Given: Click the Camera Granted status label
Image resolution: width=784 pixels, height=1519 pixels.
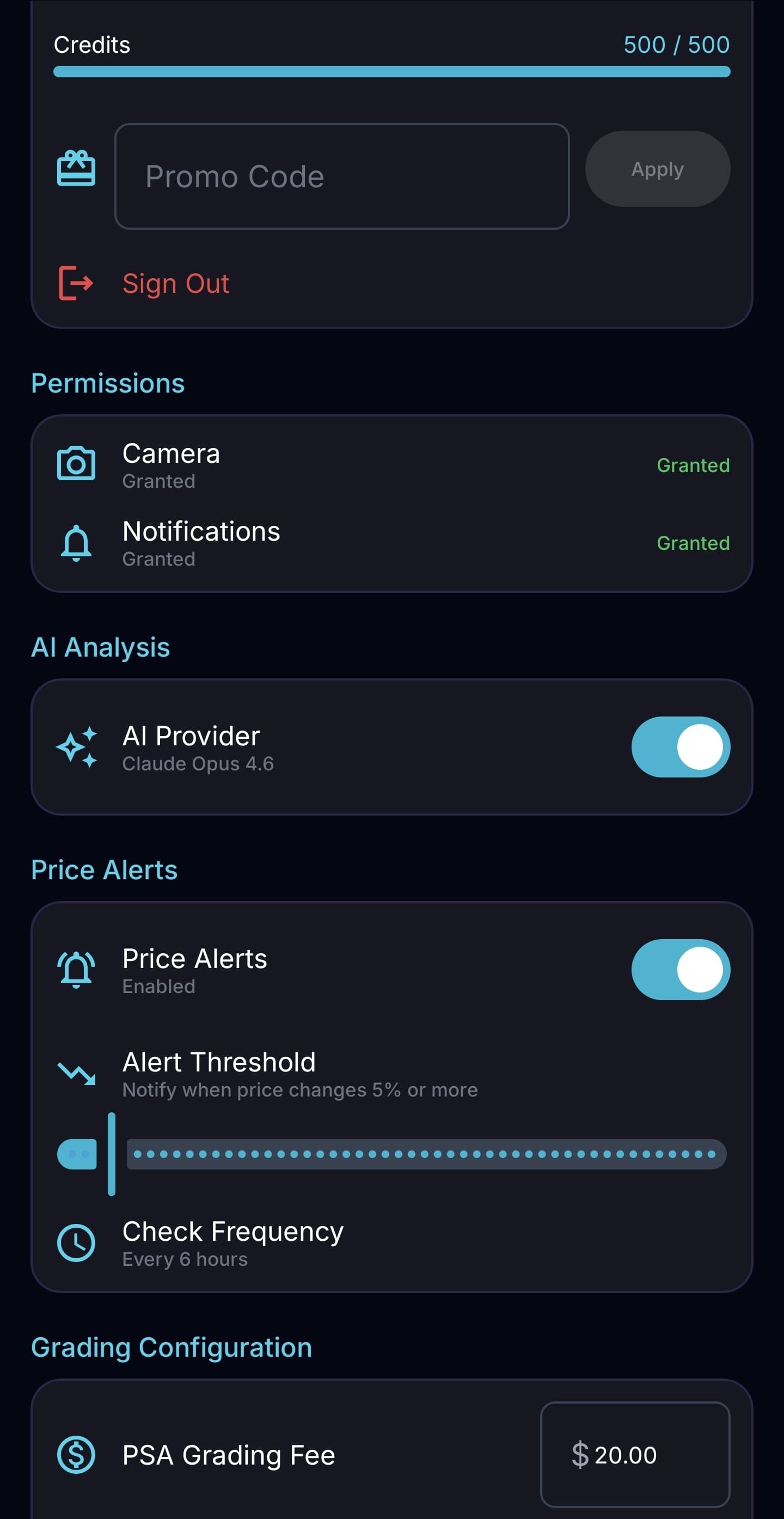Looking at the screenshot, I should click(x=693, y=465).
